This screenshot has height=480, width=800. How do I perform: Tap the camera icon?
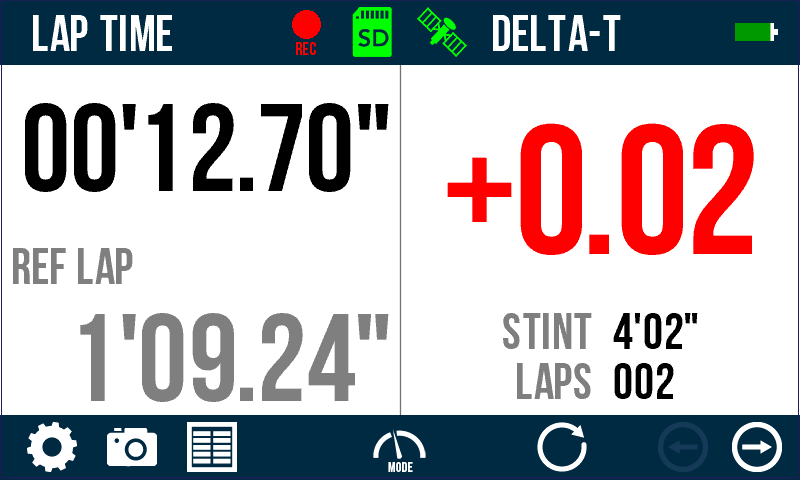[132, 447]
